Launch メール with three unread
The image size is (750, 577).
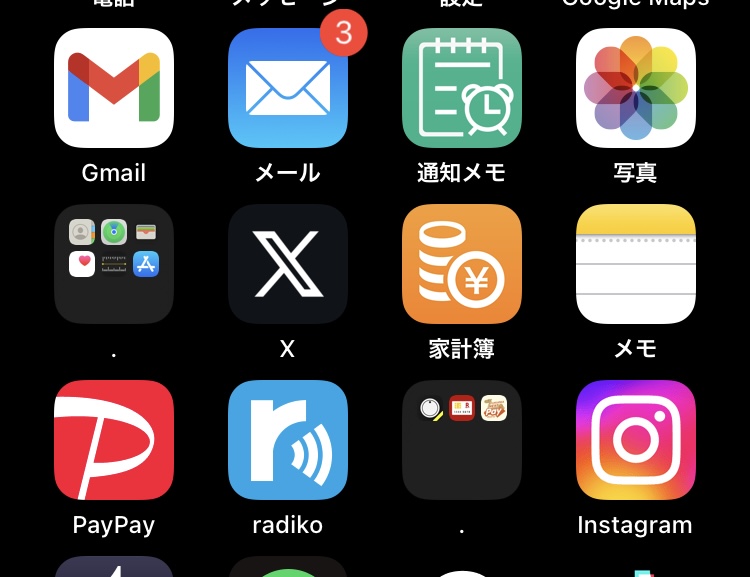(x=288, y=88)
